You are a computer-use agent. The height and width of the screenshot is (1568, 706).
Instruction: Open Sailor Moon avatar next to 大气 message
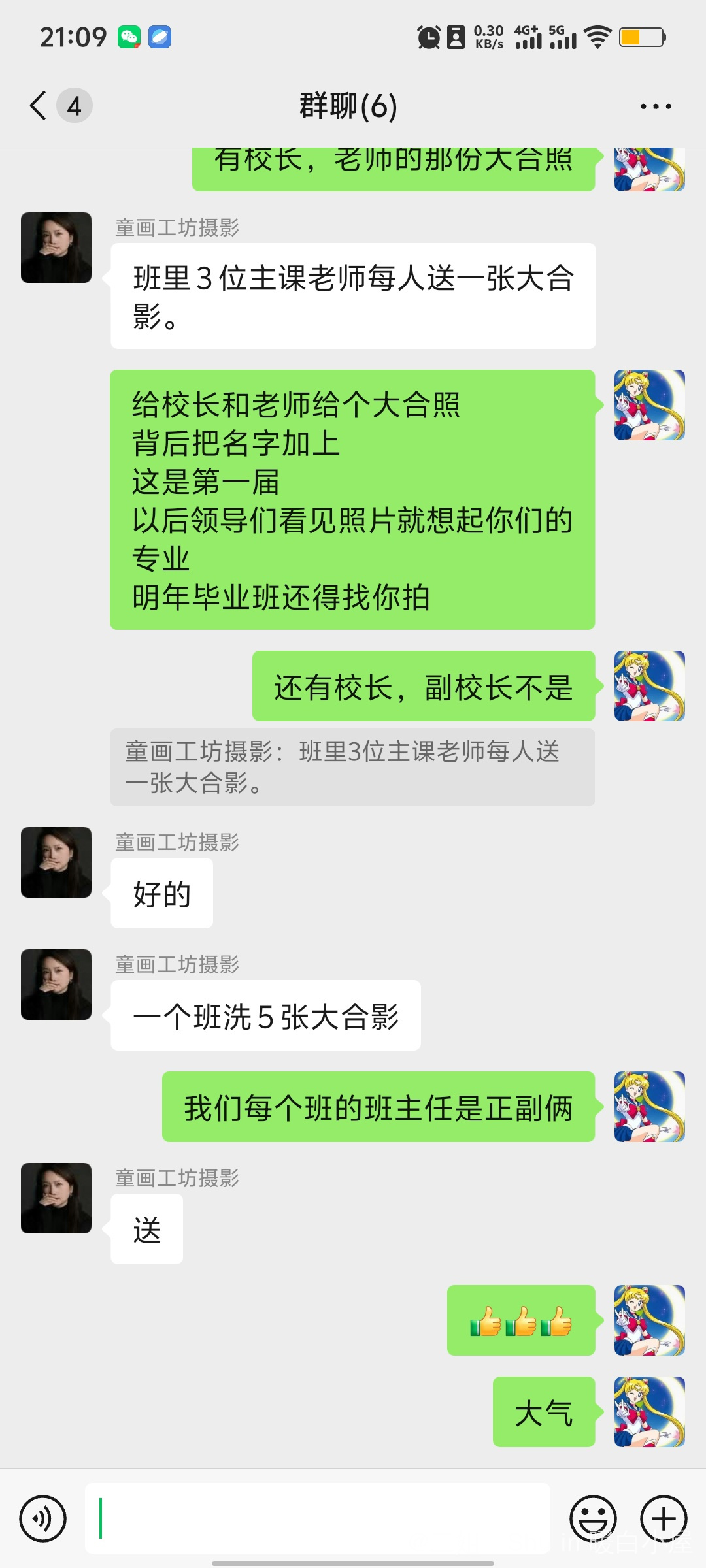(649, 1411)
